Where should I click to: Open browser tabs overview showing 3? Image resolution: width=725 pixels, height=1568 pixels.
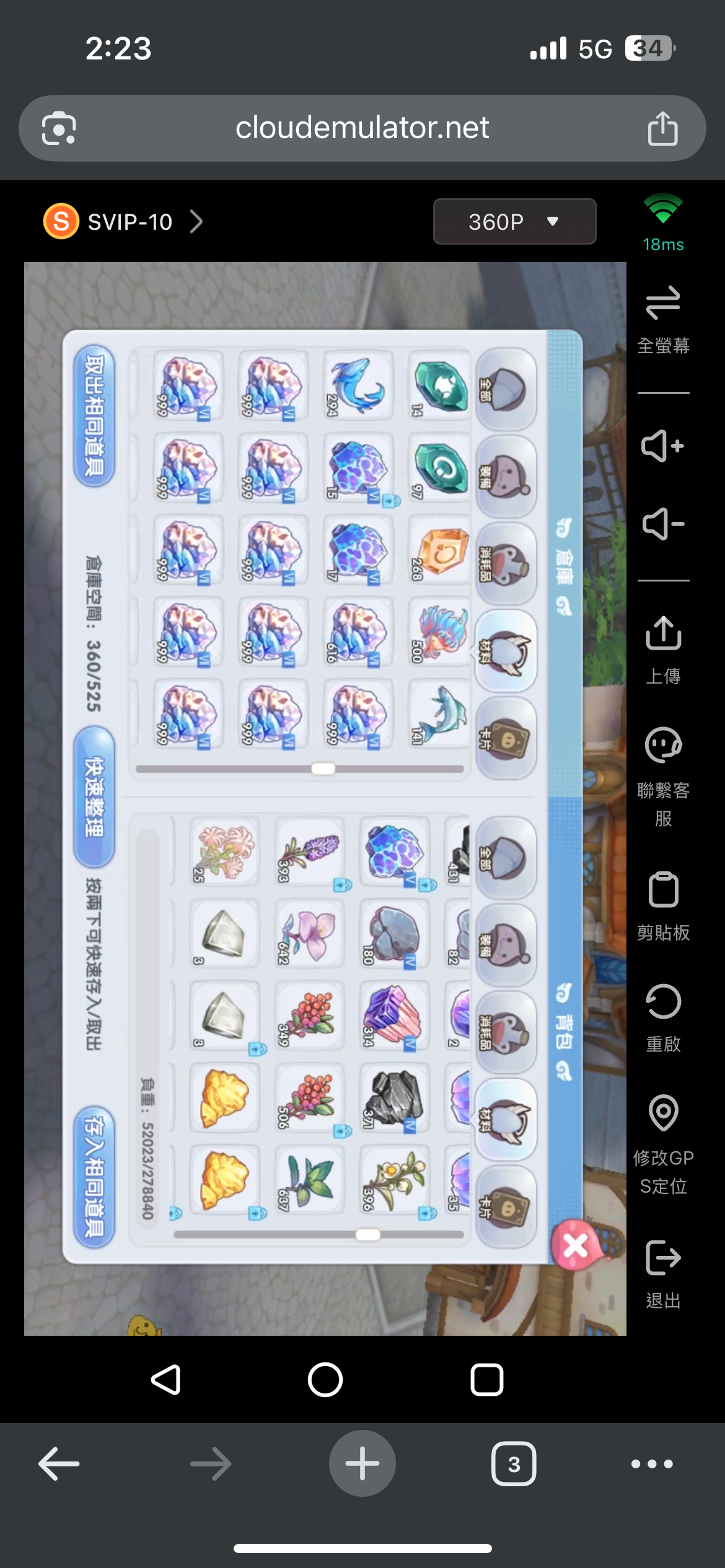click(514, 1464)
